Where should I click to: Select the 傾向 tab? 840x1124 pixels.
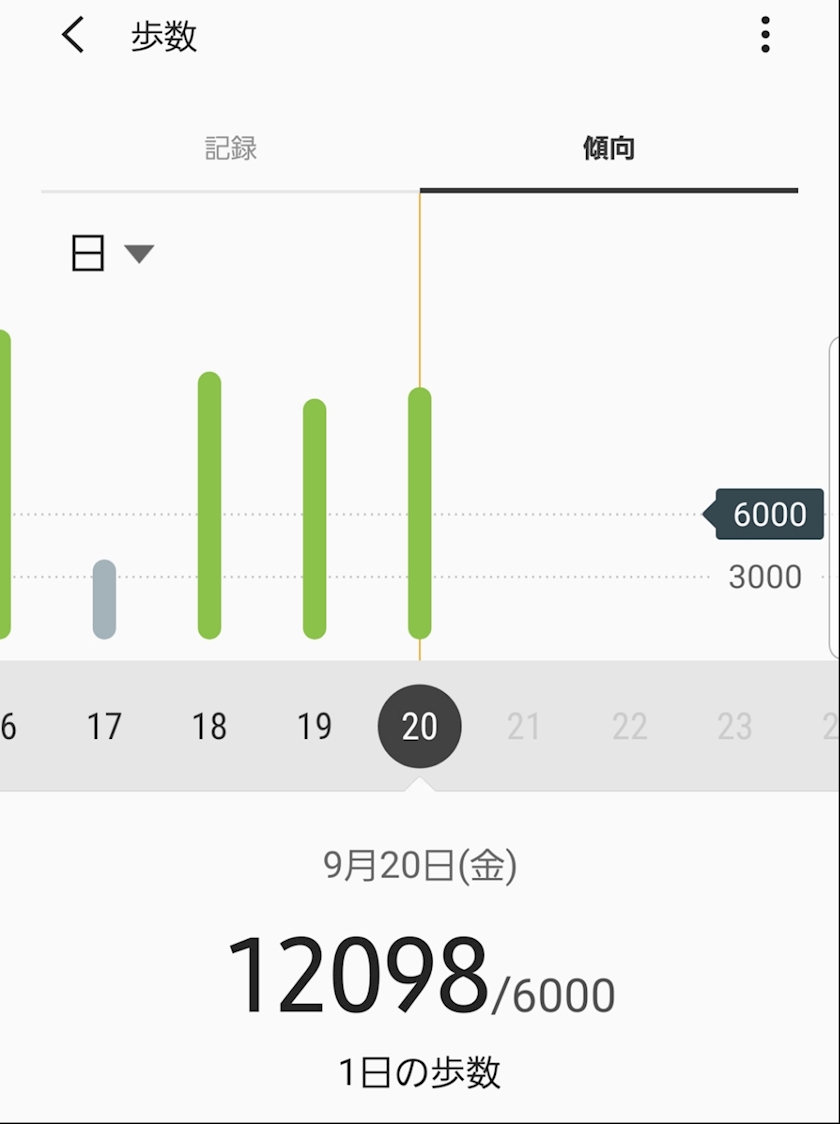608,149
